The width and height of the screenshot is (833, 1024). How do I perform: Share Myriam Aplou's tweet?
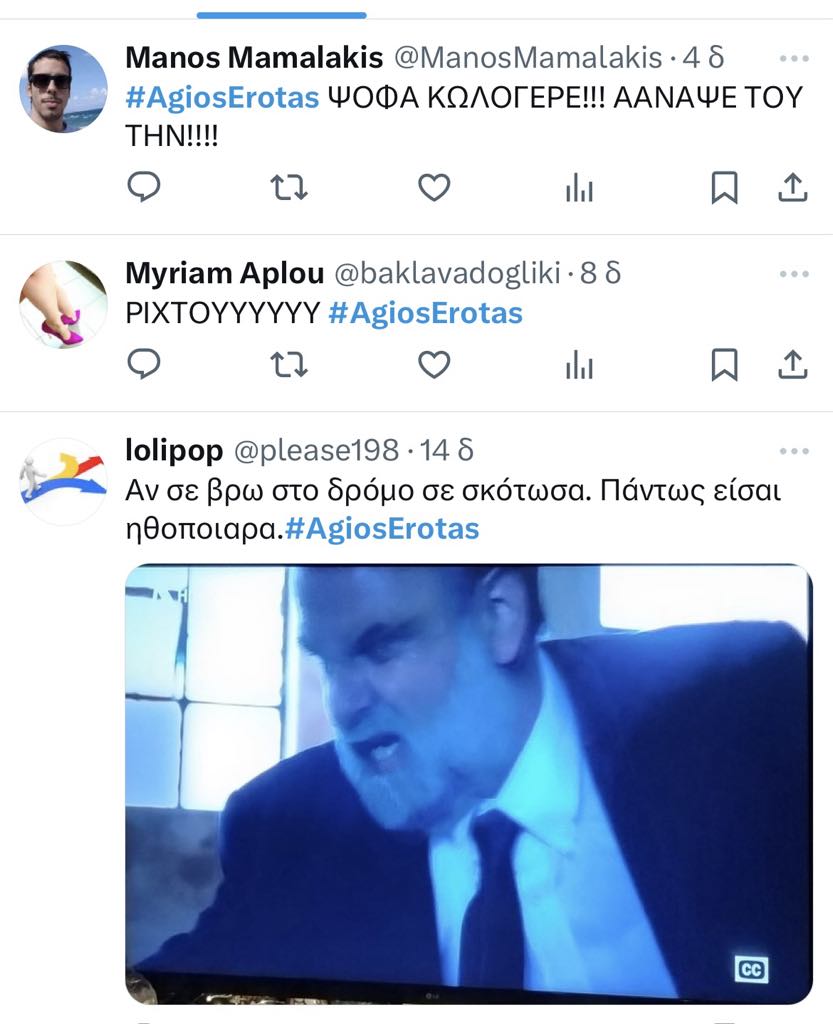(x=792, y=365)
